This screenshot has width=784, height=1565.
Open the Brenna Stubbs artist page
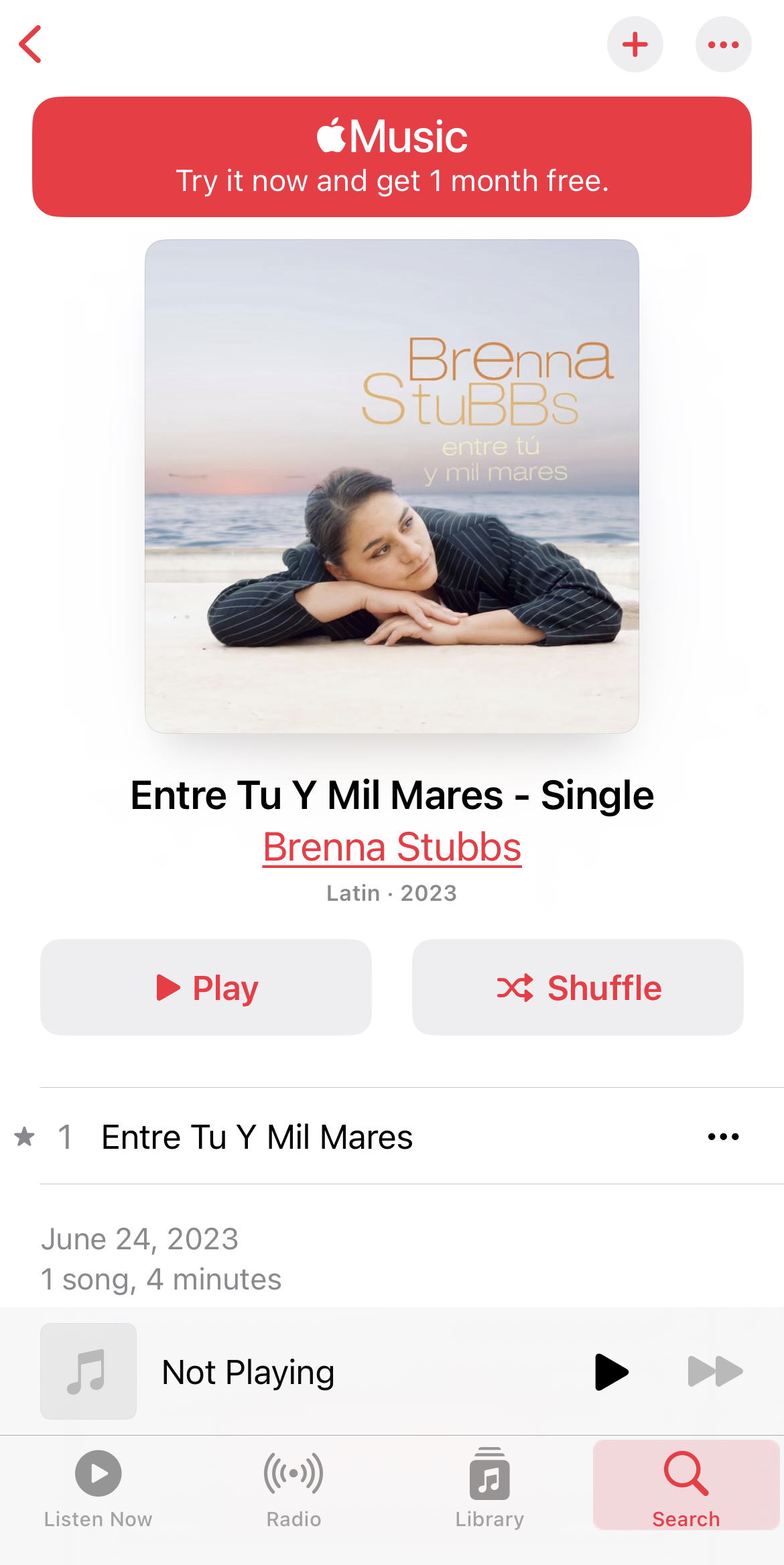click(x=392, y=847)
